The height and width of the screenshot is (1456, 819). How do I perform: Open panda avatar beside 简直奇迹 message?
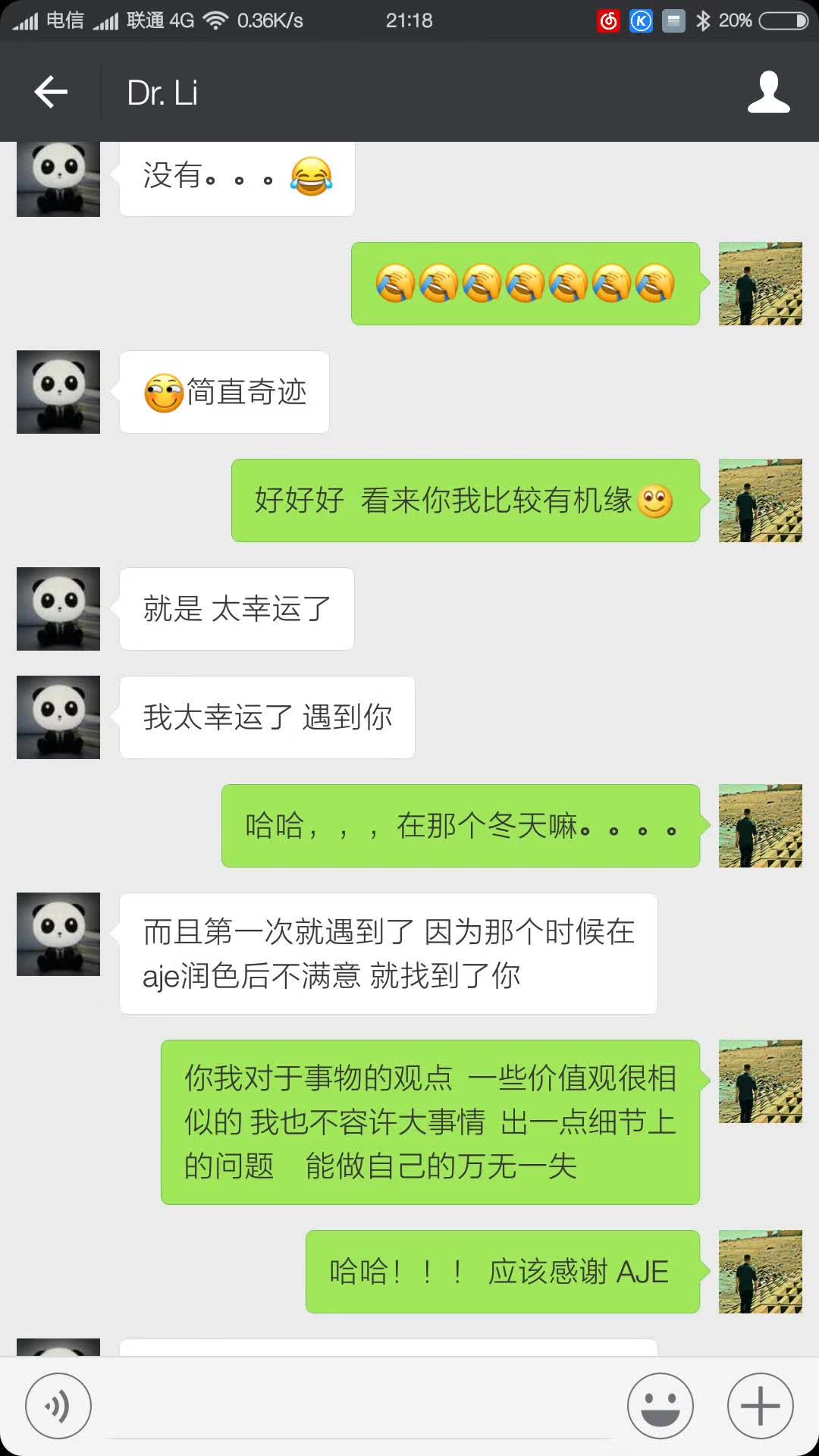tap(58, 392)
